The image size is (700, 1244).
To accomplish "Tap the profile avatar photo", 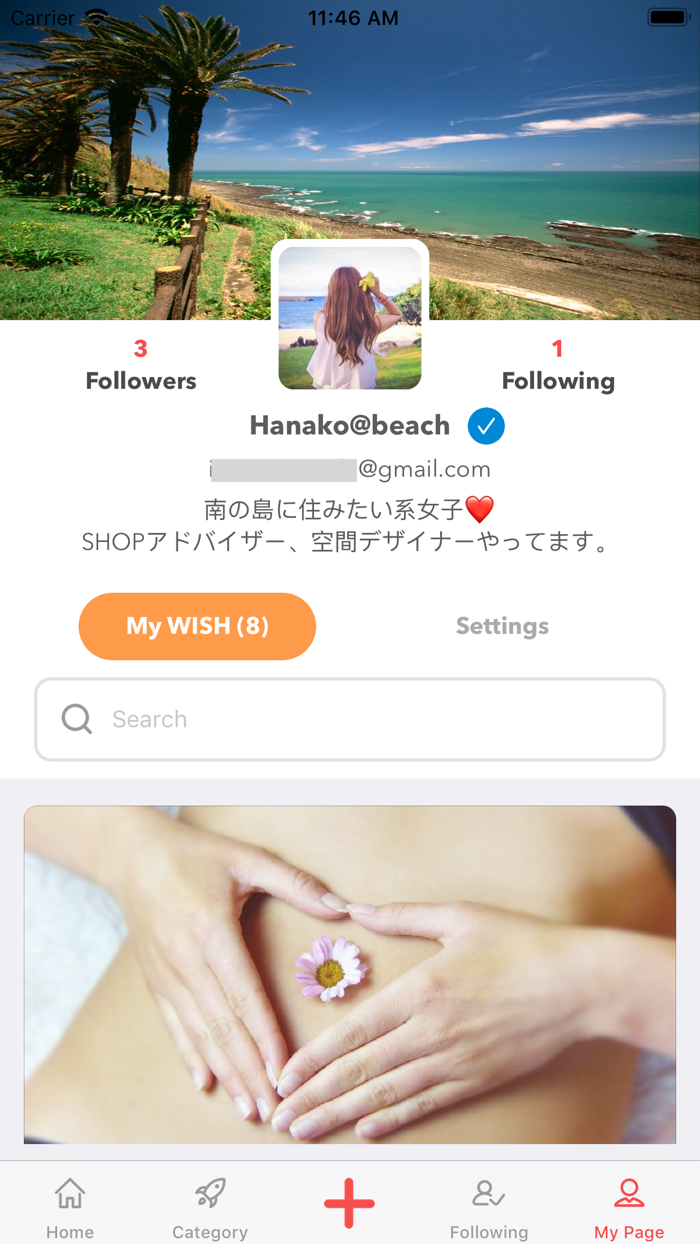I will click(x=350, y=318).
